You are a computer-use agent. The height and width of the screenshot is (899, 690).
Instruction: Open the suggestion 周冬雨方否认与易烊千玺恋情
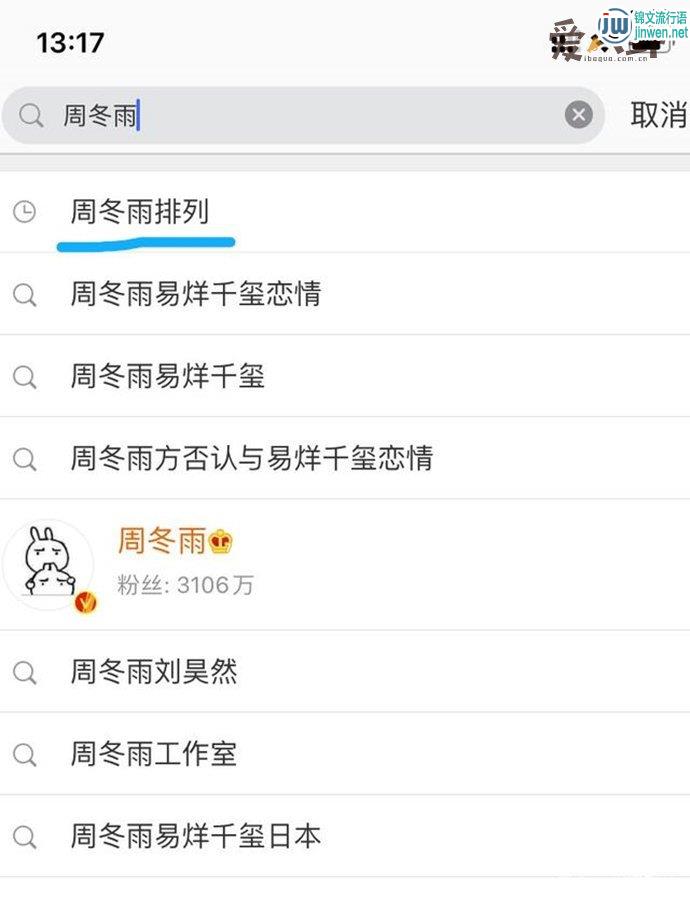click(x=251, y=458)
